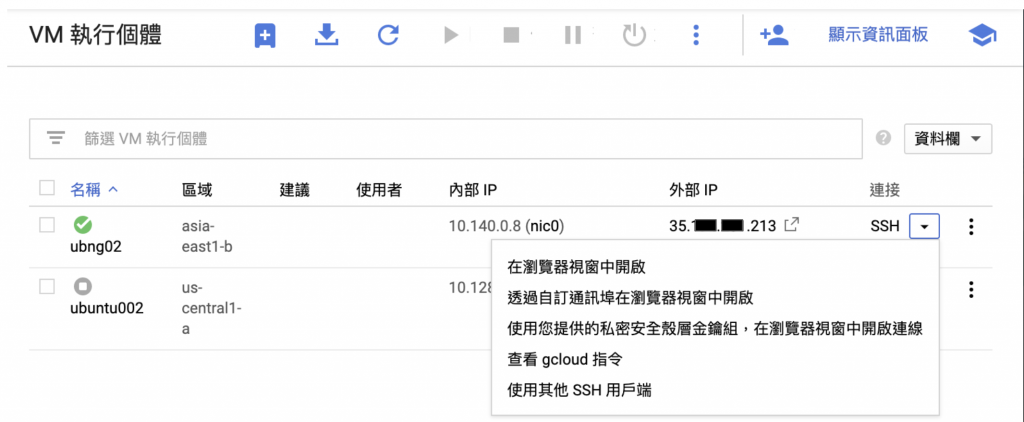The width and height of the screenshot is (1024, 422).
Task: Connect via SSH to ubng02
Action: 885,227
